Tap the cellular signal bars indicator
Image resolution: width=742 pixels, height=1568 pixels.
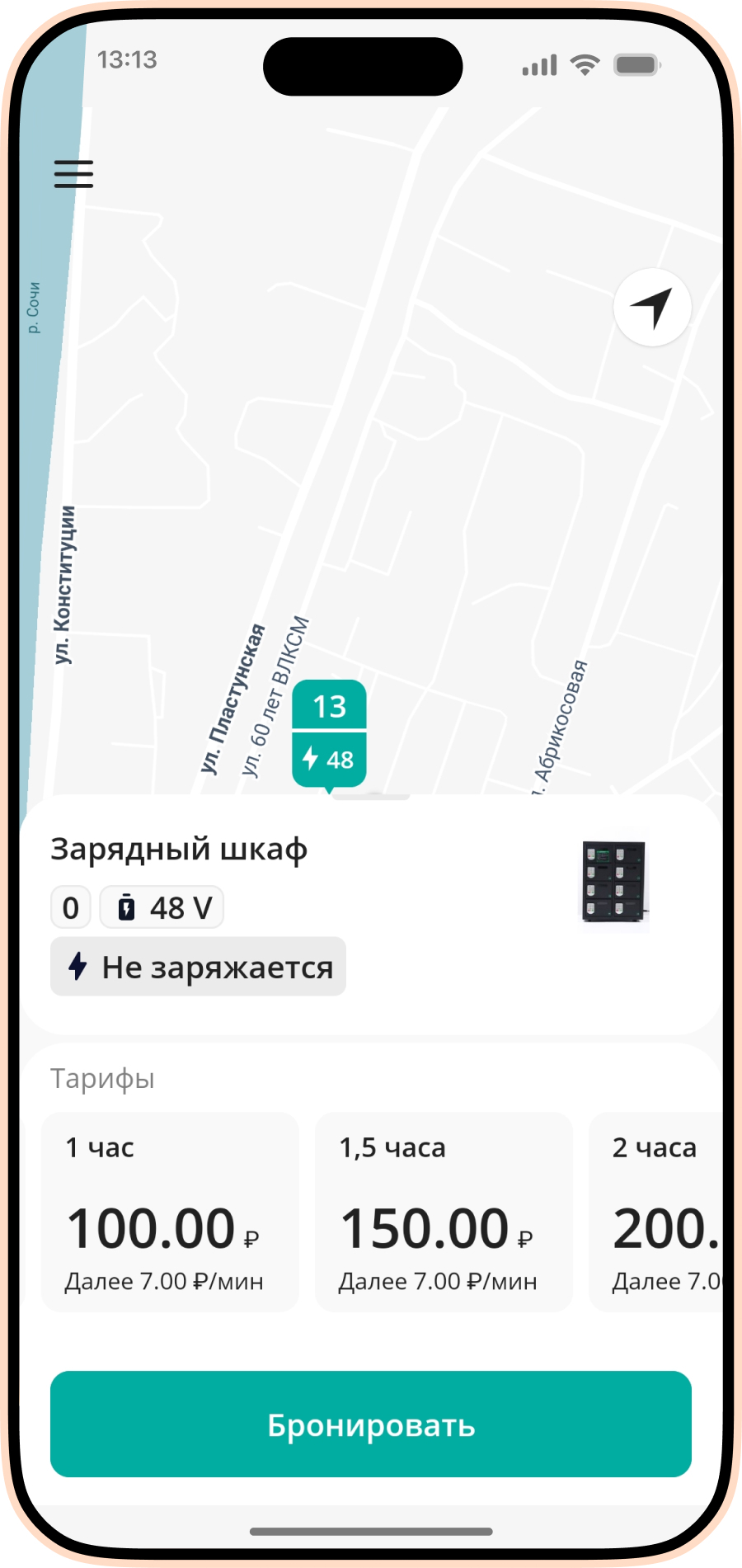pos(538,64)
